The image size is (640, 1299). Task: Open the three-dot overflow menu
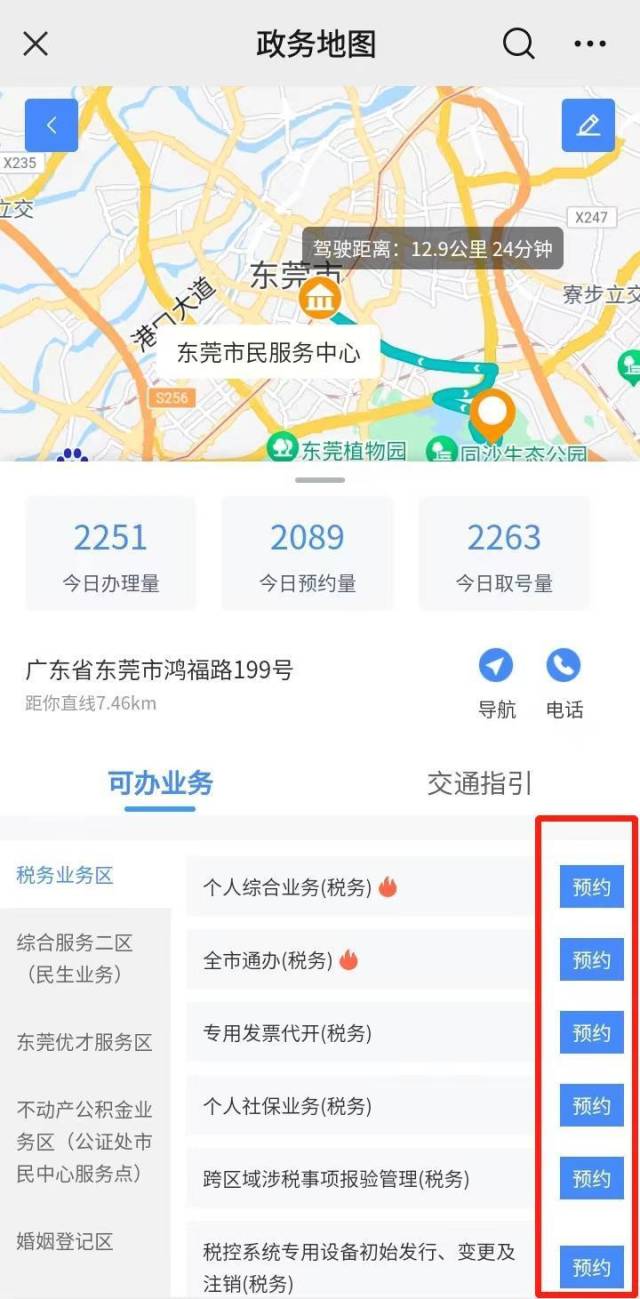point(590,44)
